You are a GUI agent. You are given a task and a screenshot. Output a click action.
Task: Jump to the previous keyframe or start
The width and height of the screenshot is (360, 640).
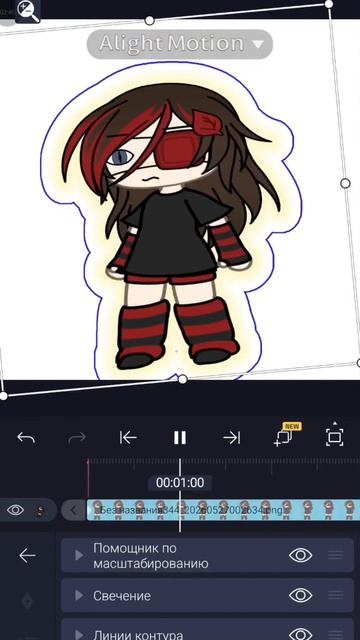point(128,438)
